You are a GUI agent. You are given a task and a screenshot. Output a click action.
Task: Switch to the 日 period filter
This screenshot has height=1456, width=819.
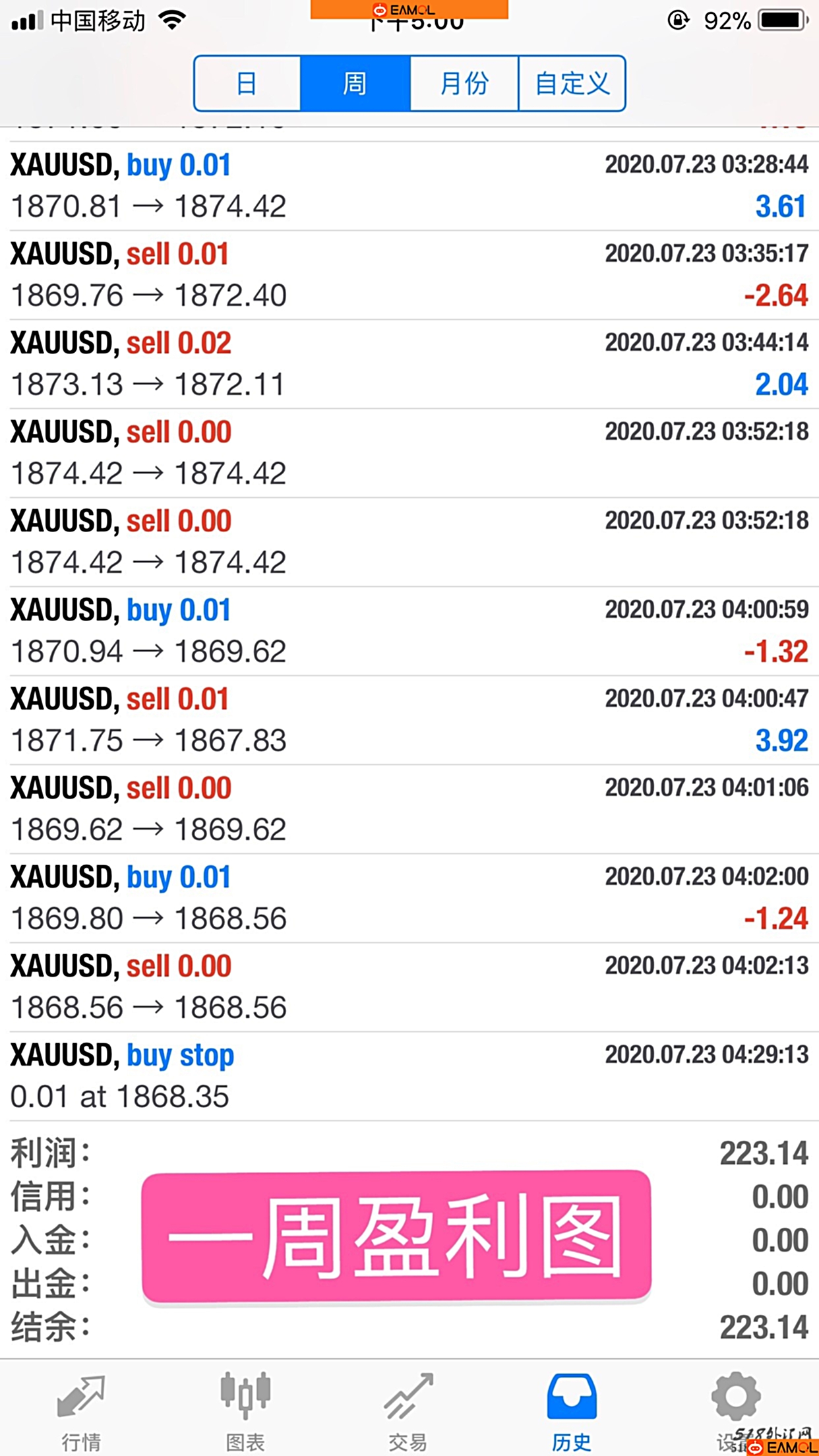point(247,84)
